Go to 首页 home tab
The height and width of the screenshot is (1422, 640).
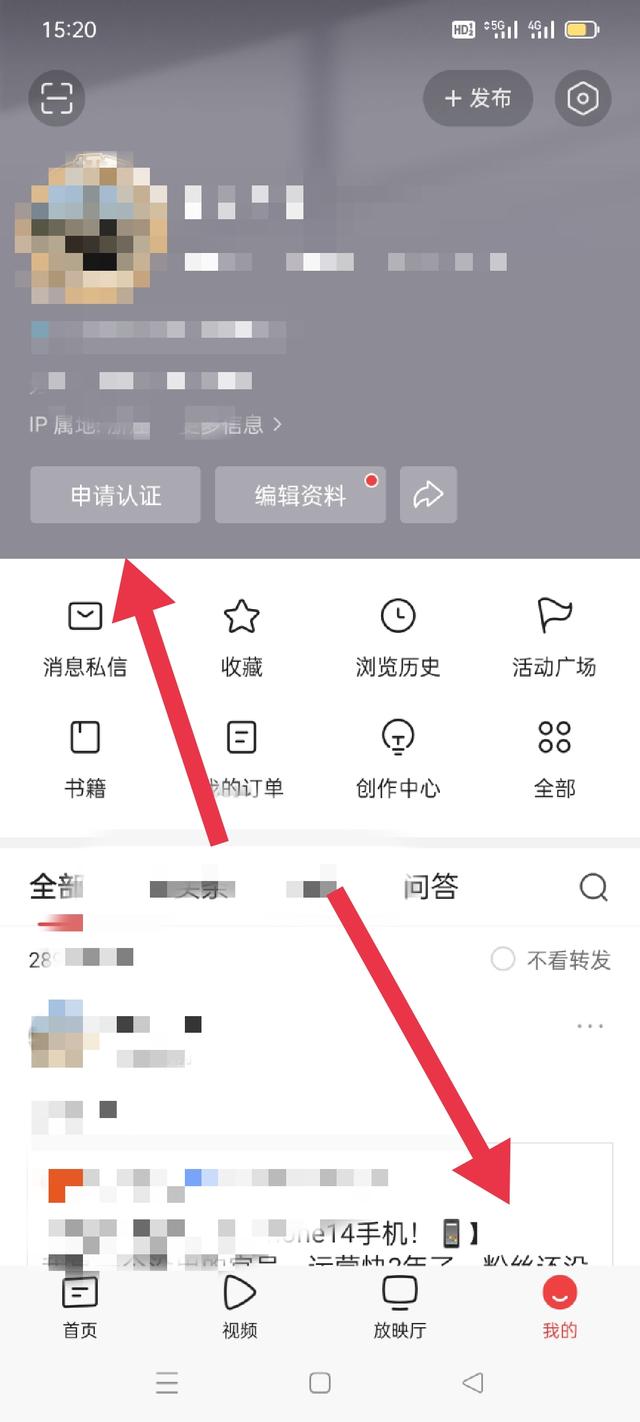tap(80, 1307)
